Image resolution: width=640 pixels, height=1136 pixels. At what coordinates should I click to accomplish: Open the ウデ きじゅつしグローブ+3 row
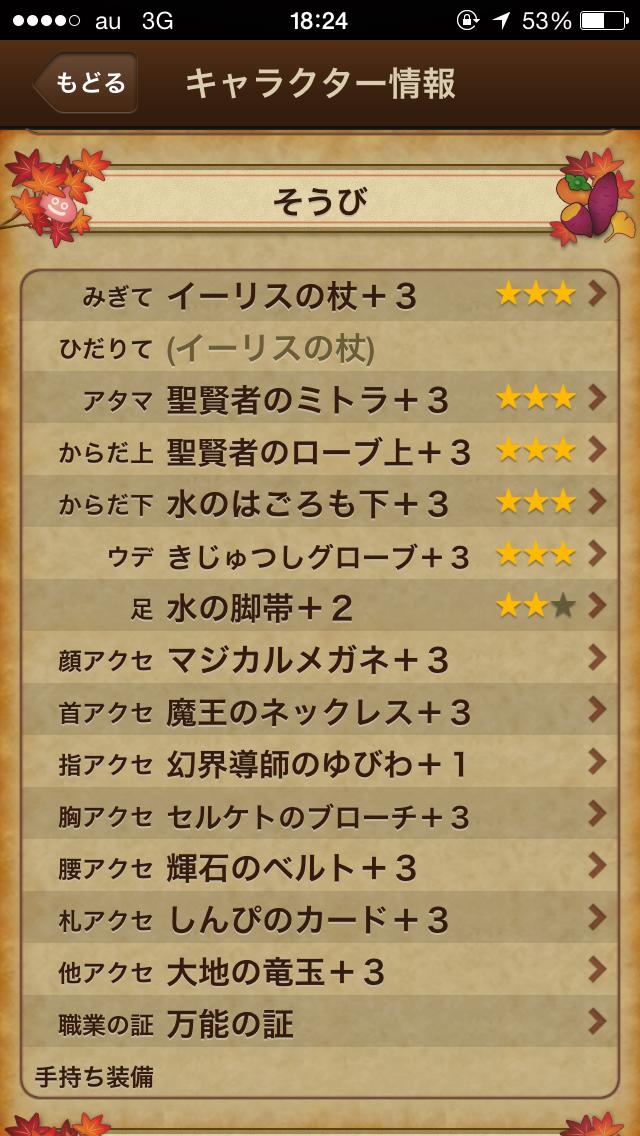(320, 555)
